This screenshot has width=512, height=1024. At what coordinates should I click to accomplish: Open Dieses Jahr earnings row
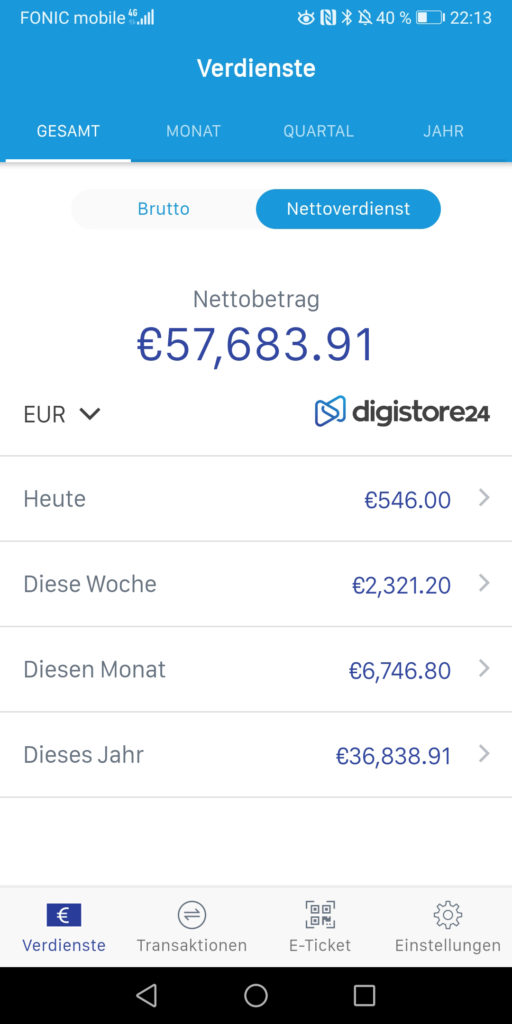coord(256,755)
